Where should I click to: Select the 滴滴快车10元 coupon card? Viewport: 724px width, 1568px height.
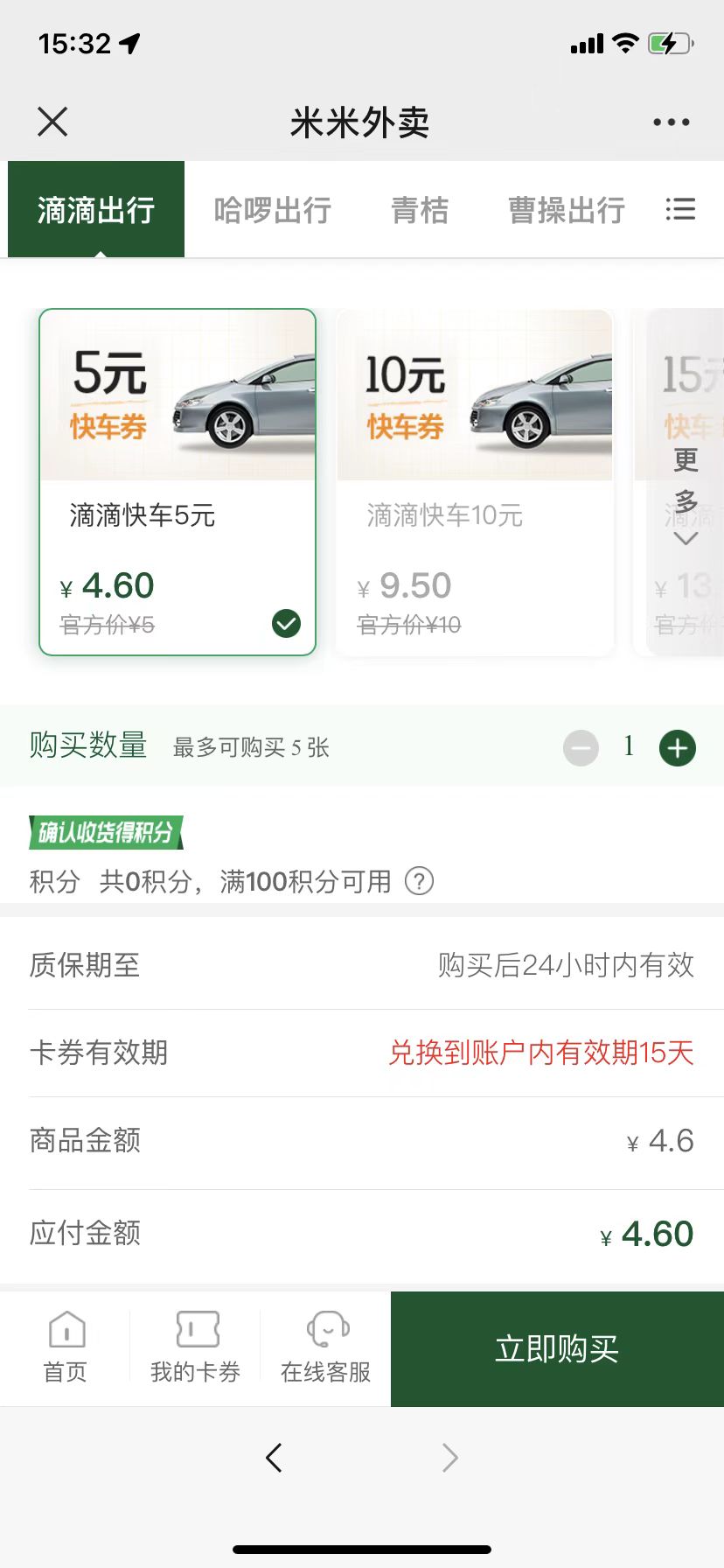(x=475, y=482)
